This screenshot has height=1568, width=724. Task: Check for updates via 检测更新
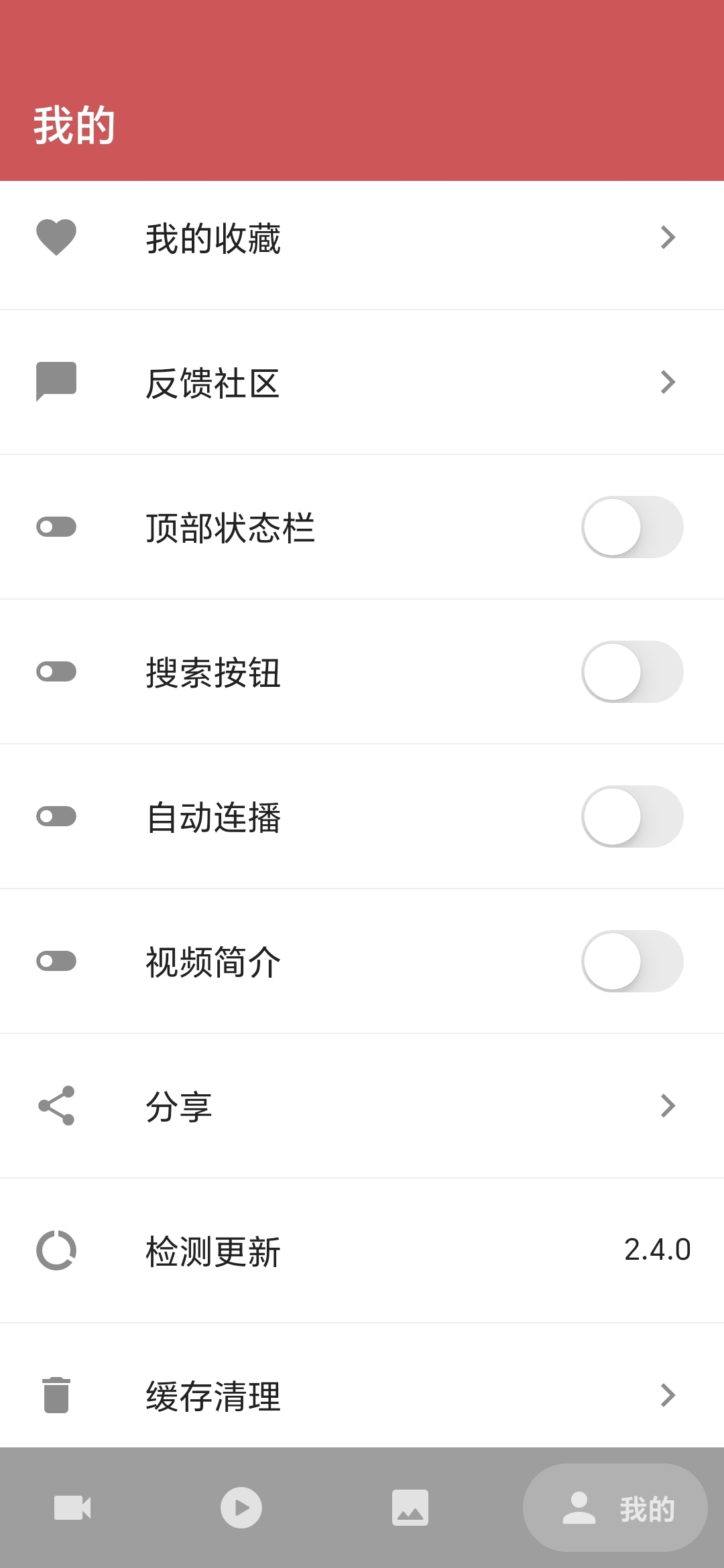click(x=362, y=1250)
